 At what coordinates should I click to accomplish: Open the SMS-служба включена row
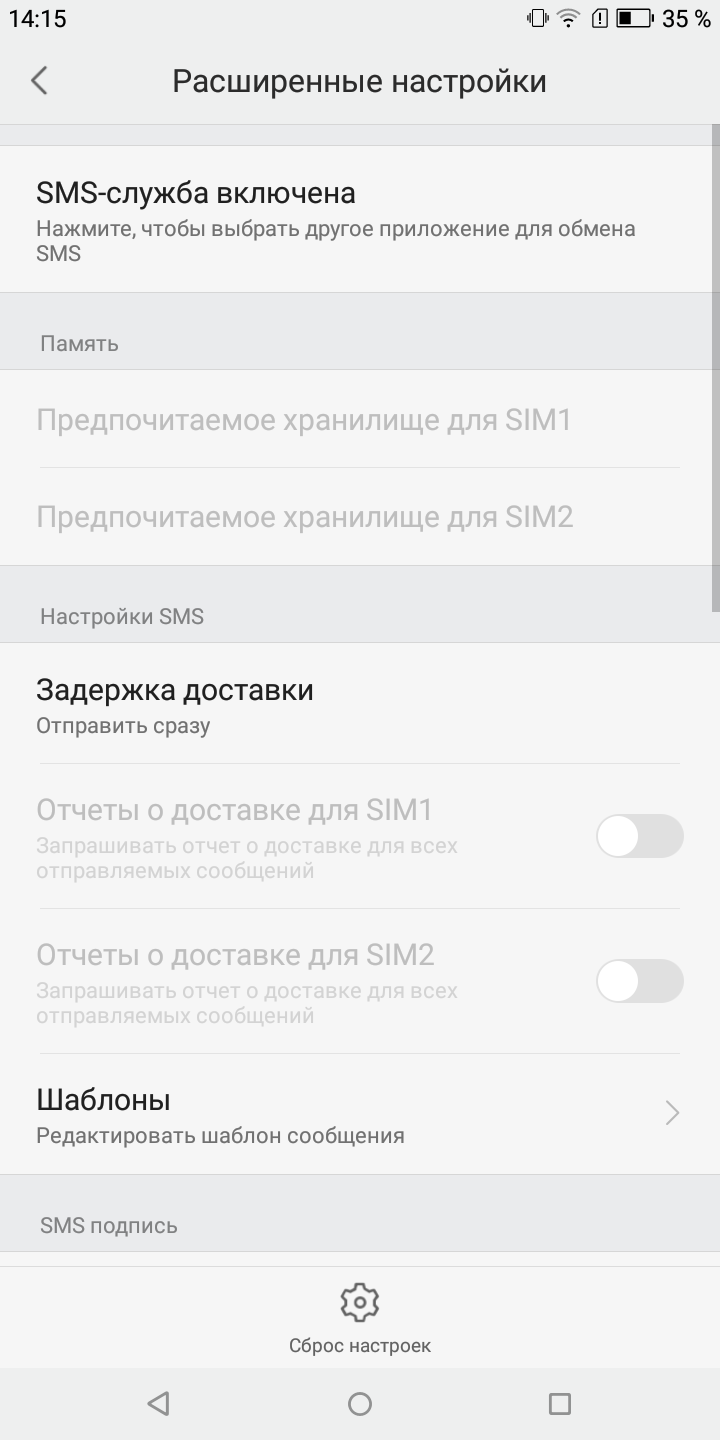coord(360,219)
